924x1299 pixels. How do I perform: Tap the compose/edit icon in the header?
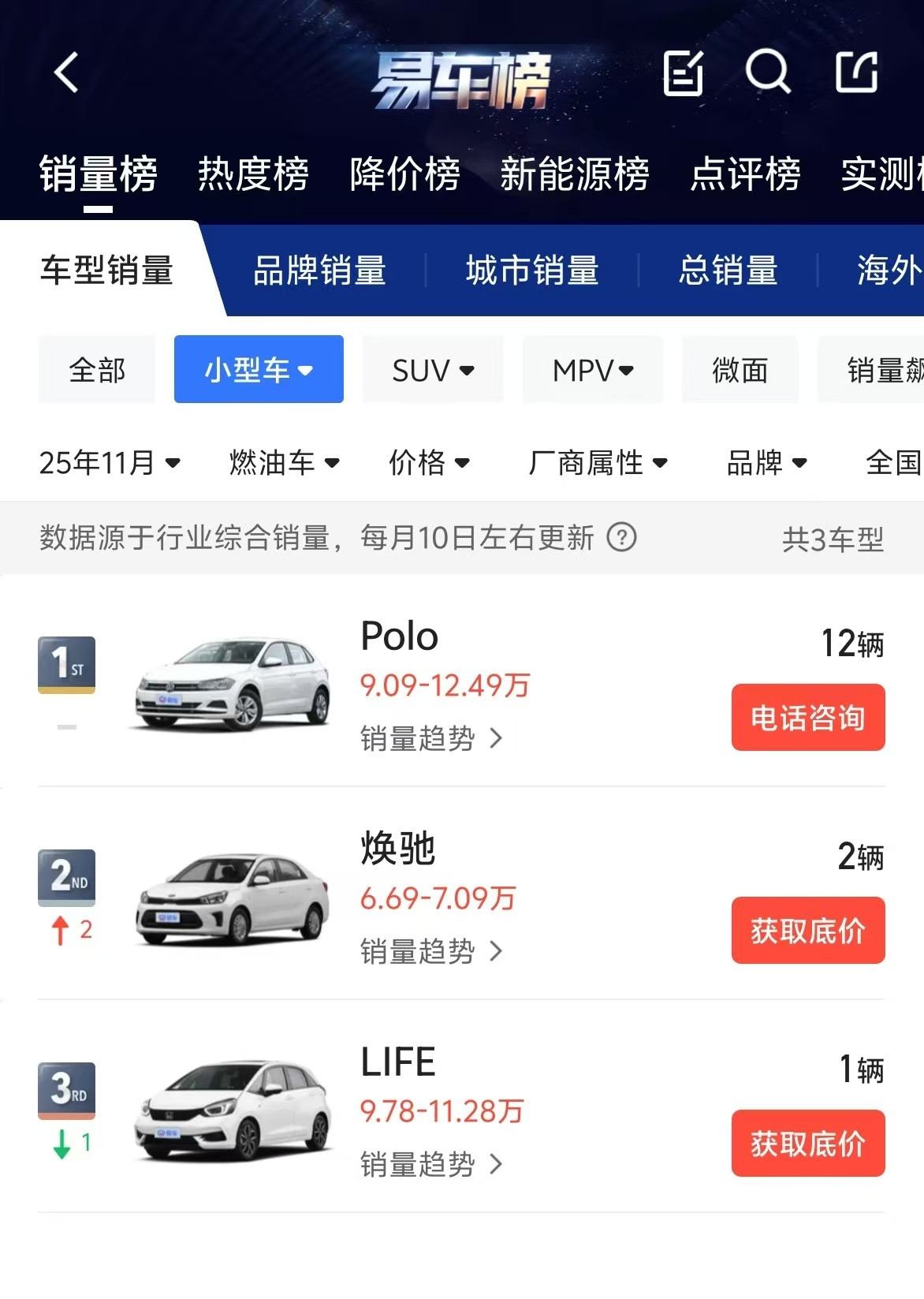684,73
